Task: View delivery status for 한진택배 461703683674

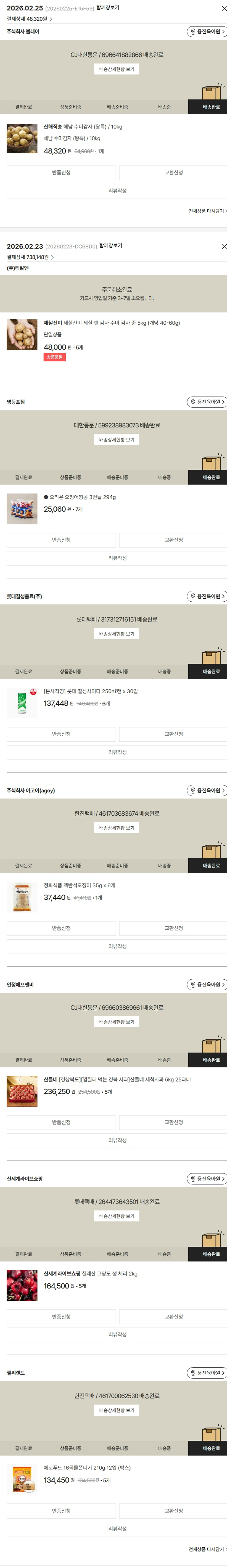Action: click(117, 828)
